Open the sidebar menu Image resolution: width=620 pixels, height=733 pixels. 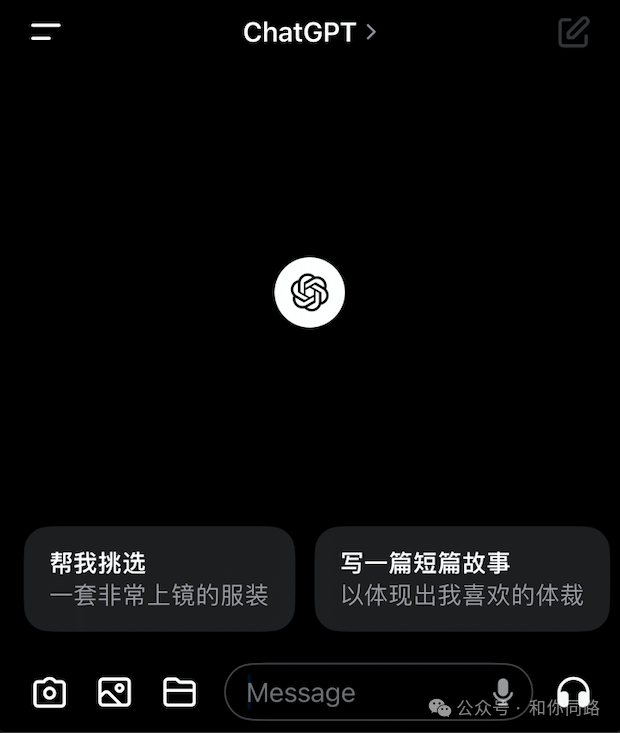(45, 32)
